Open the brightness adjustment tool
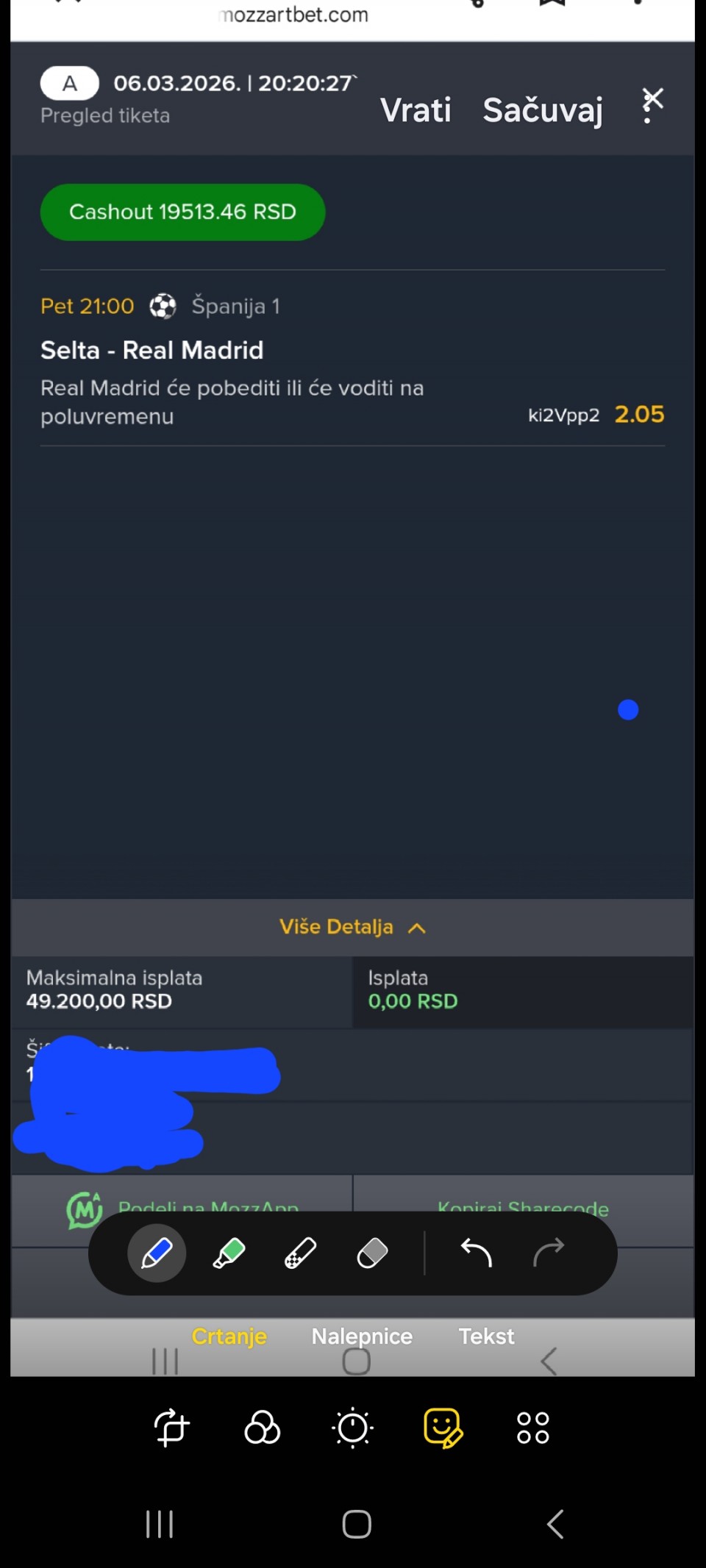This screenshot has height=1568, width=706. 352,1428
